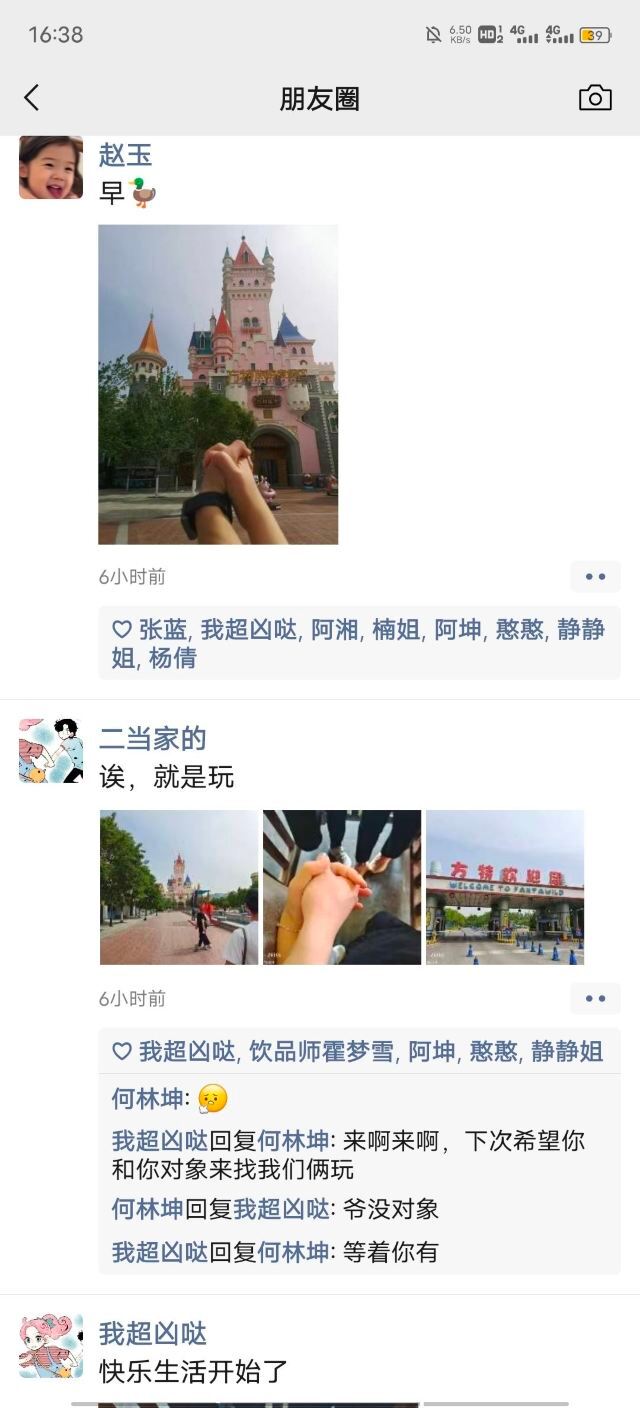Open the like/comment menu on 二当家的 post
640x1408 pixels.
(595, 999)
